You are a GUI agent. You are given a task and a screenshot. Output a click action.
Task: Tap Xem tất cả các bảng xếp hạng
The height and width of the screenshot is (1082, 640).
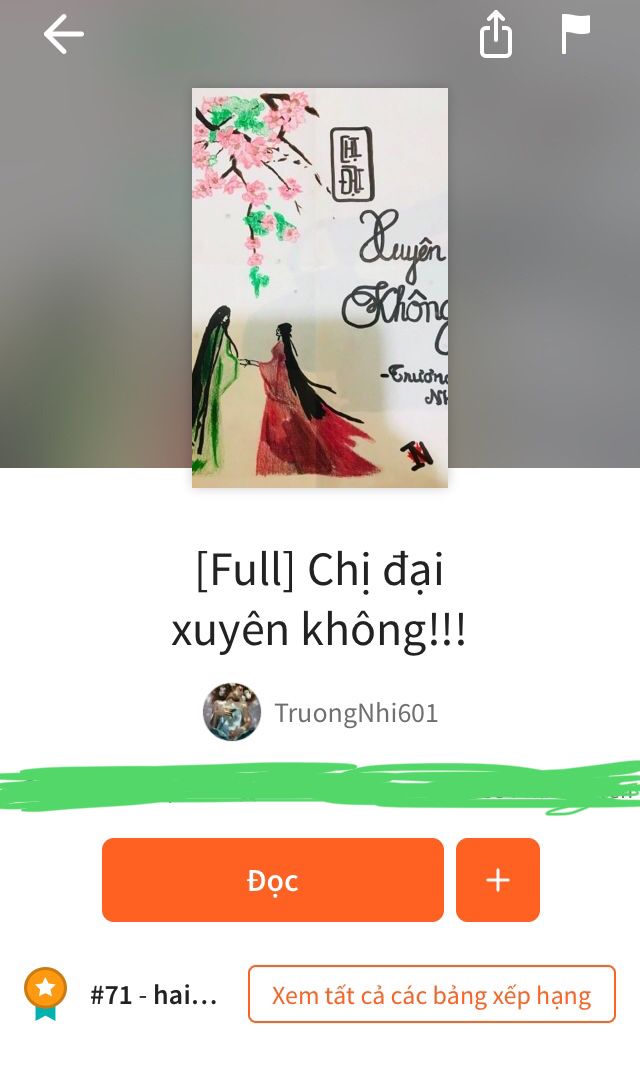coord(431,994)
